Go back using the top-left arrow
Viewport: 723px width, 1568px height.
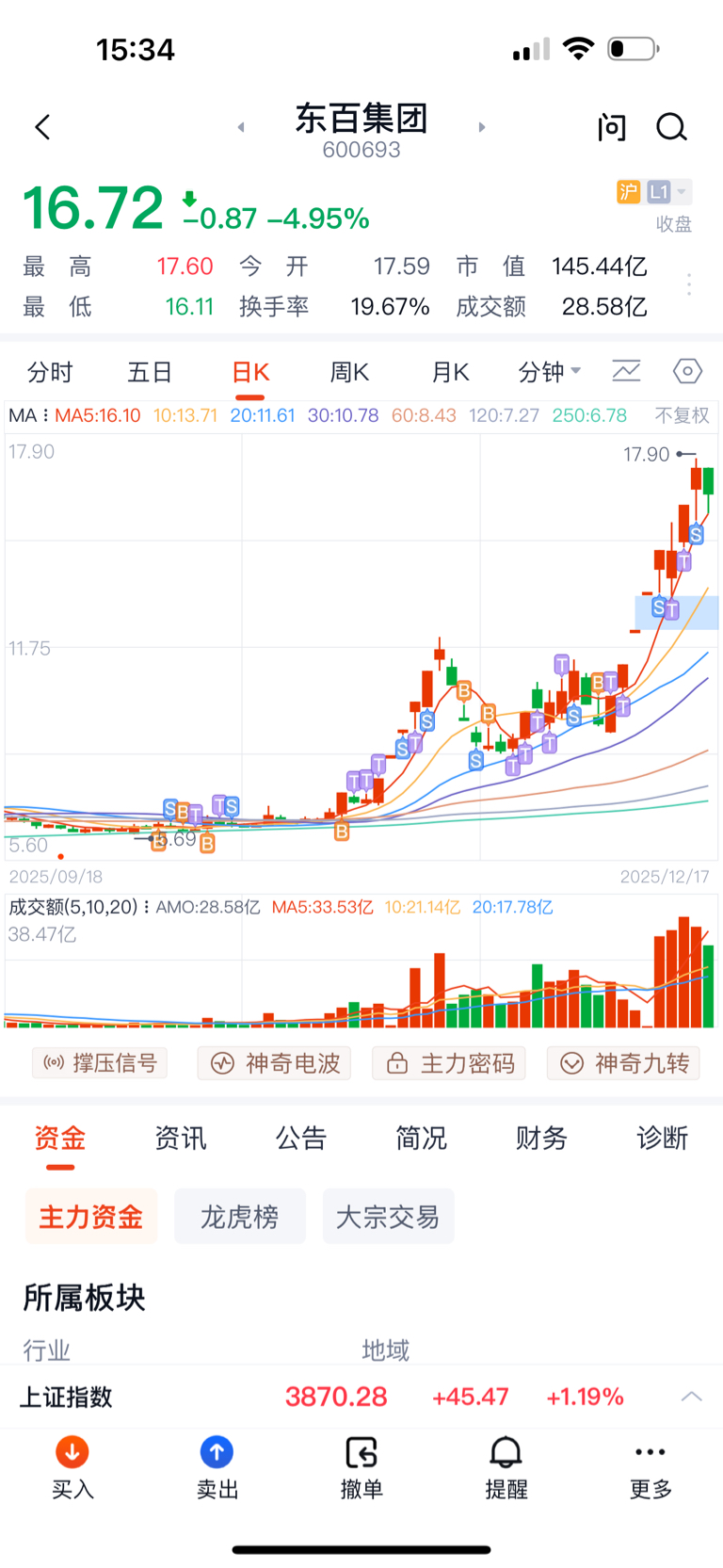(x=42, y=127)
